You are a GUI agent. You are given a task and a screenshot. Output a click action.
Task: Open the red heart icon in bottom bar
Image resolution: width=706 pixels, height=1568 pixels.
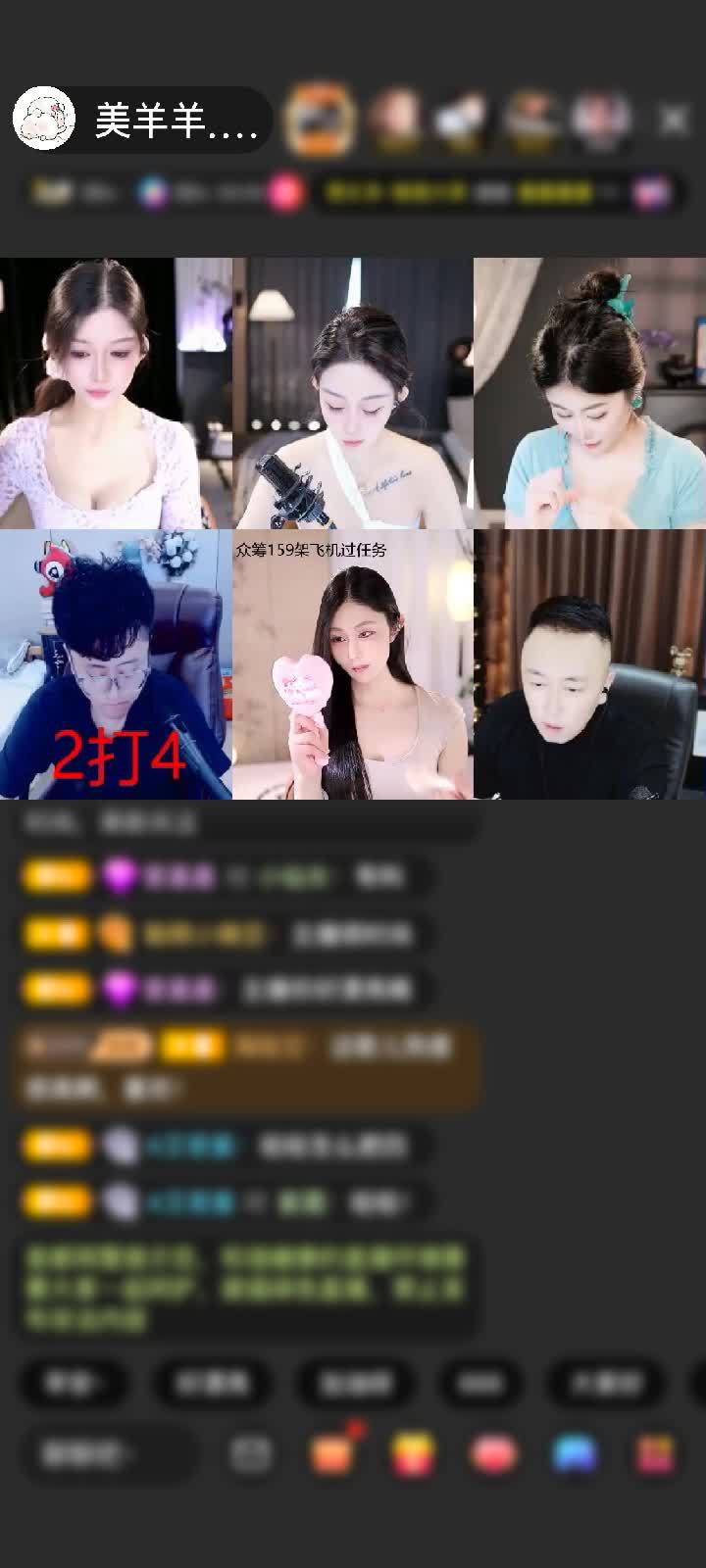493,1454
